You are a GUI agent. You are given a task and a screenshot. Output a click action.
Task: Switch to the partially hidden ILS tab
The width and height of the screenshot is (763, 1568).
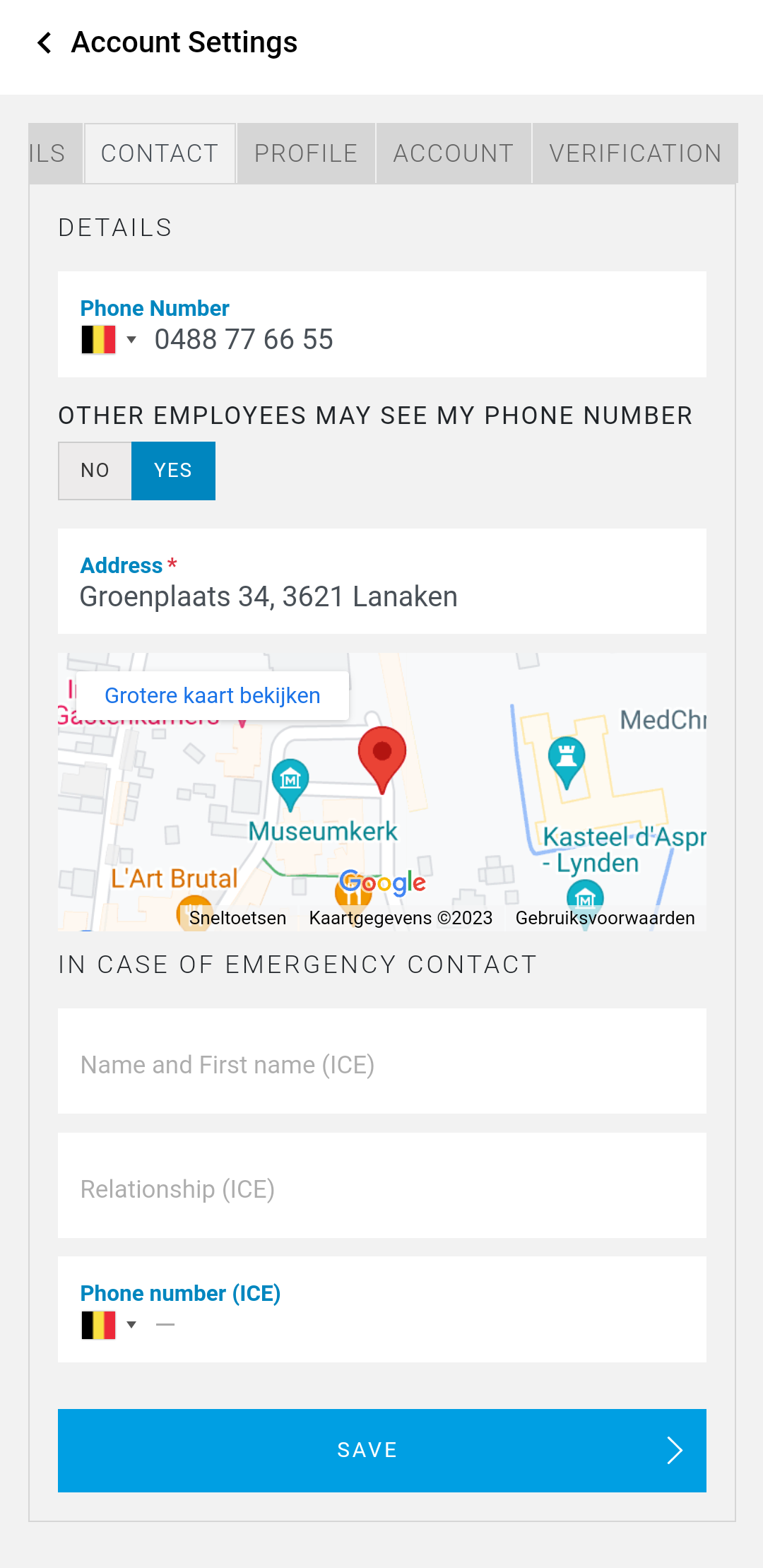pos(49,153)
